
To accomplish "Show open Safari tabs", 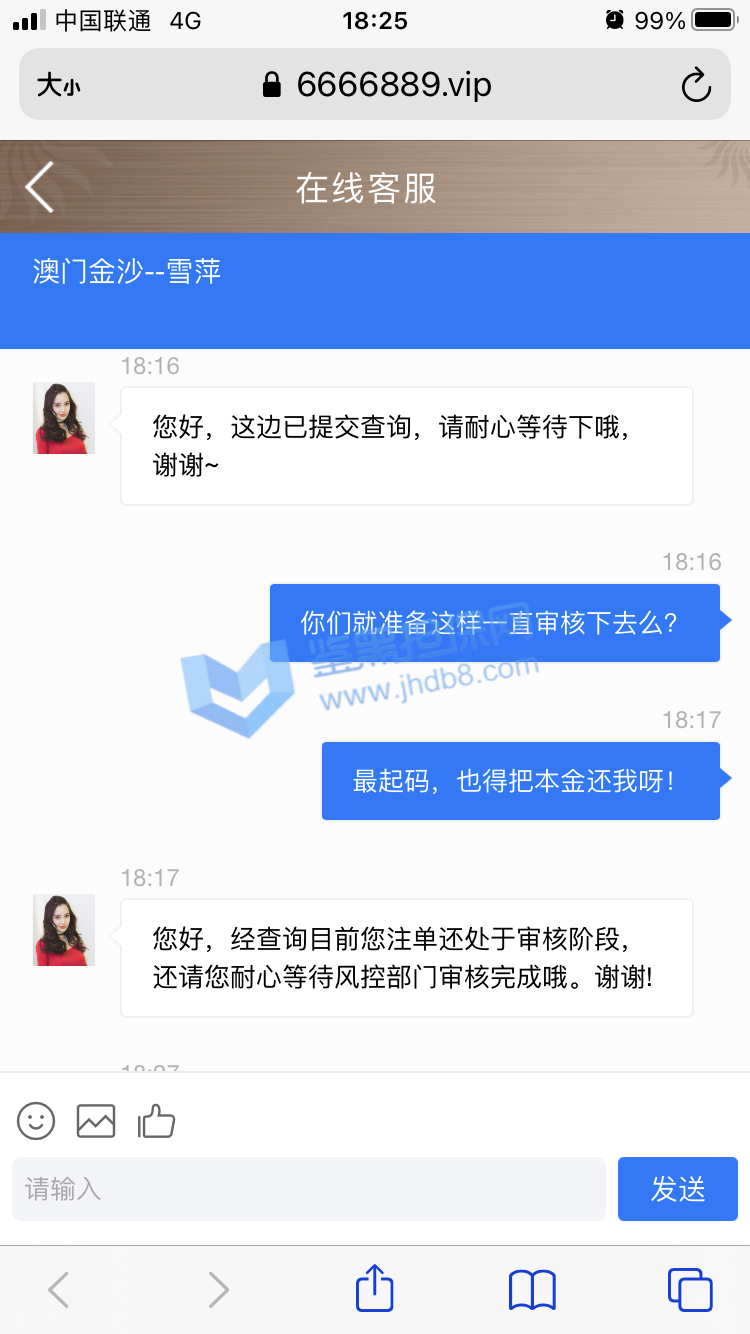I will tap(689, 1289).
